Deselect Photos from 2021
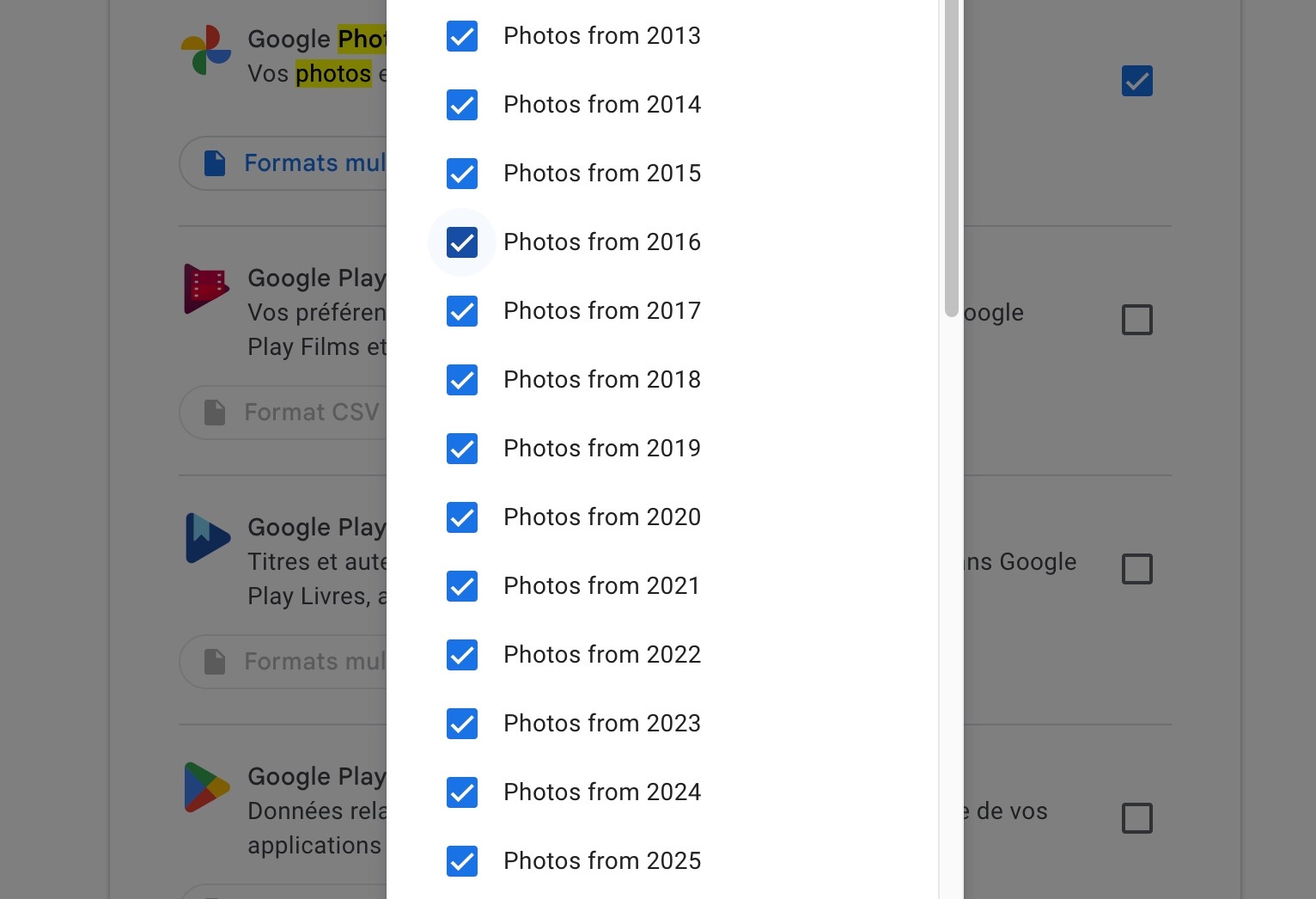Viewport: 1316px width, 899px height. coord(462,586)
